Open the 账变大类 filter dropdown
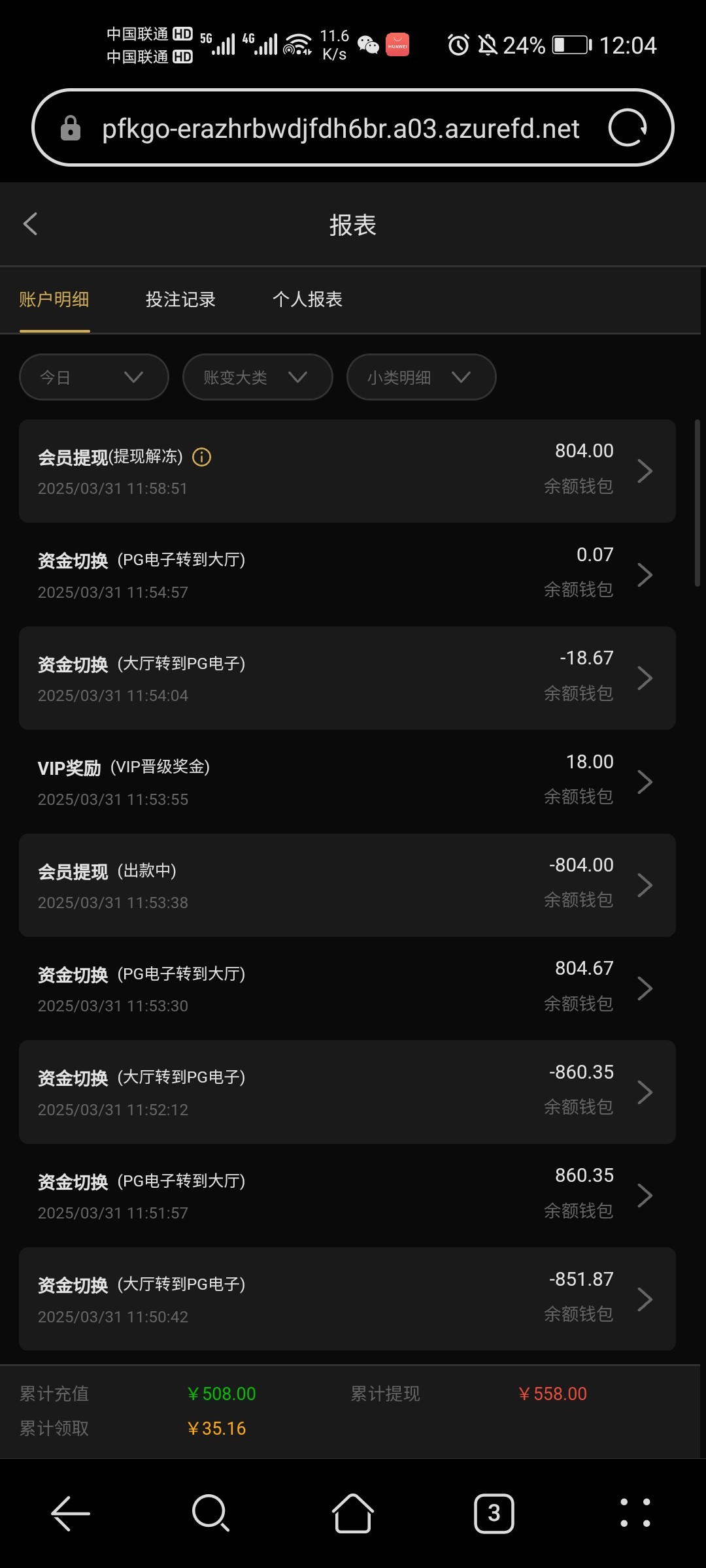This screenshot has width=706, height=1568. (257, 378)
